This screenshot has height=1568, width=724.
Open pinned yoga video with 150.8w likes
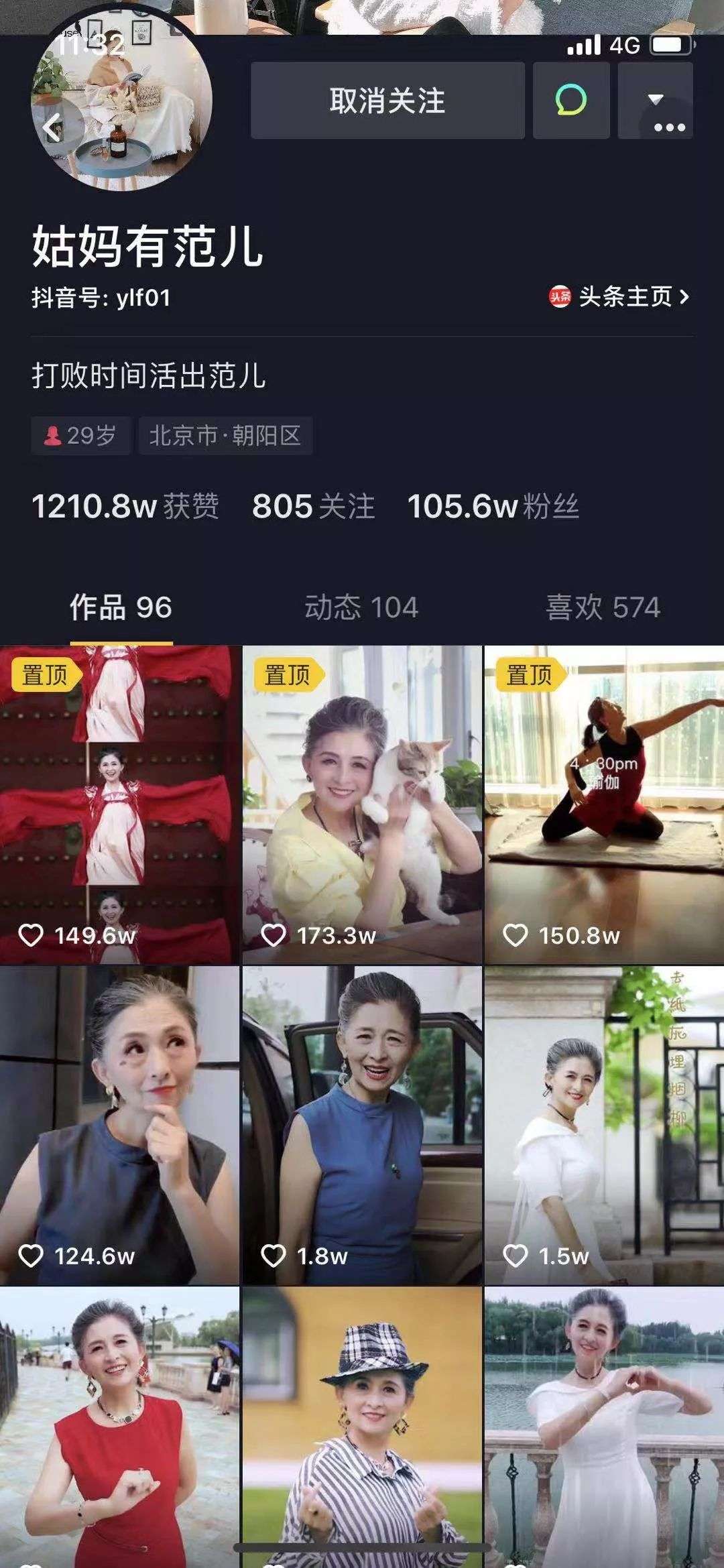click(604, 804)
